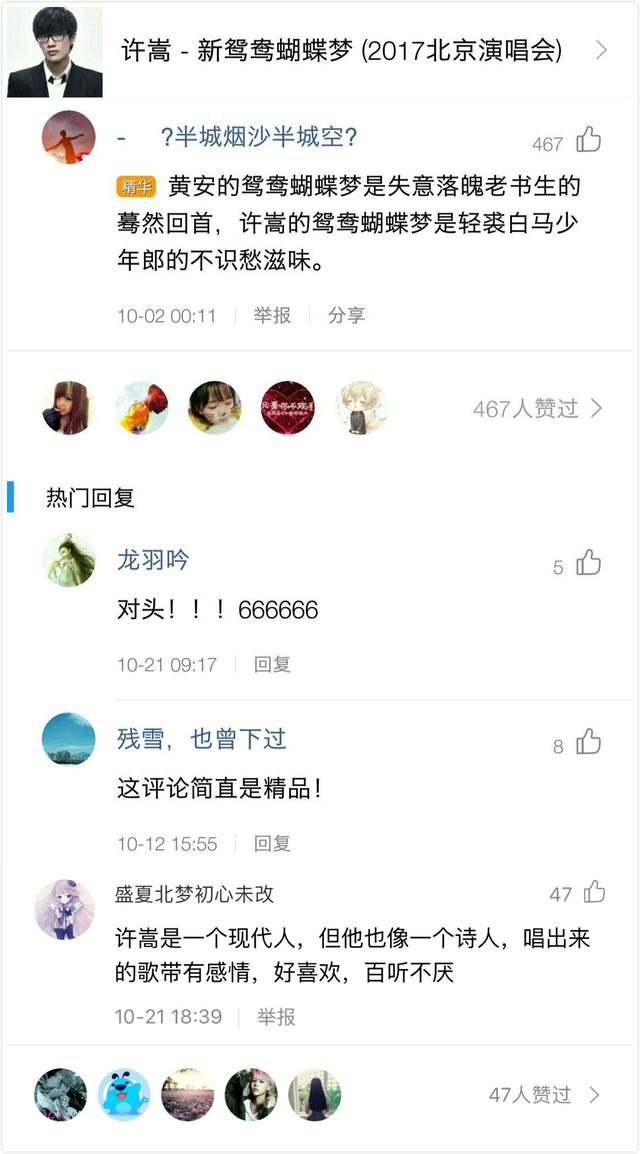This screenshot has width=640, height=1154.
Task: Reply to 龙羽吟's comment via 回复
Action: [272, 664]
